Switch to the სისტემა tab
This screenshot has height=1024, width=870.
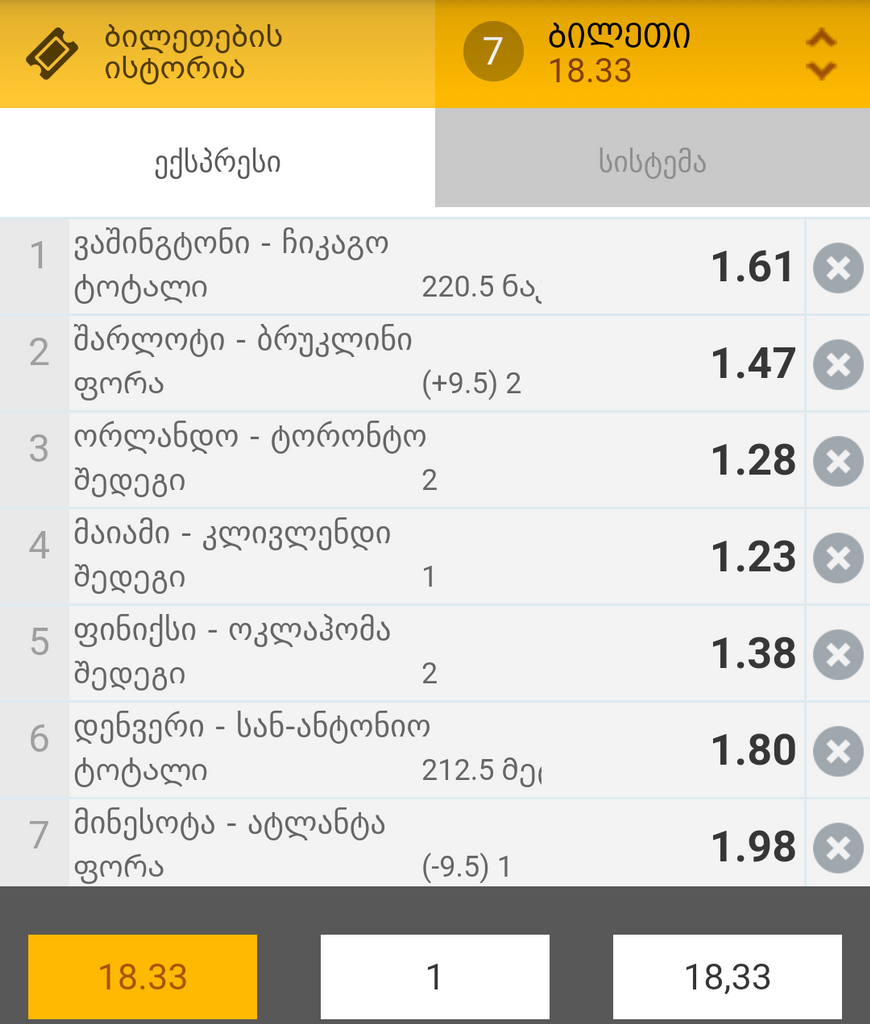coord(651,162)
